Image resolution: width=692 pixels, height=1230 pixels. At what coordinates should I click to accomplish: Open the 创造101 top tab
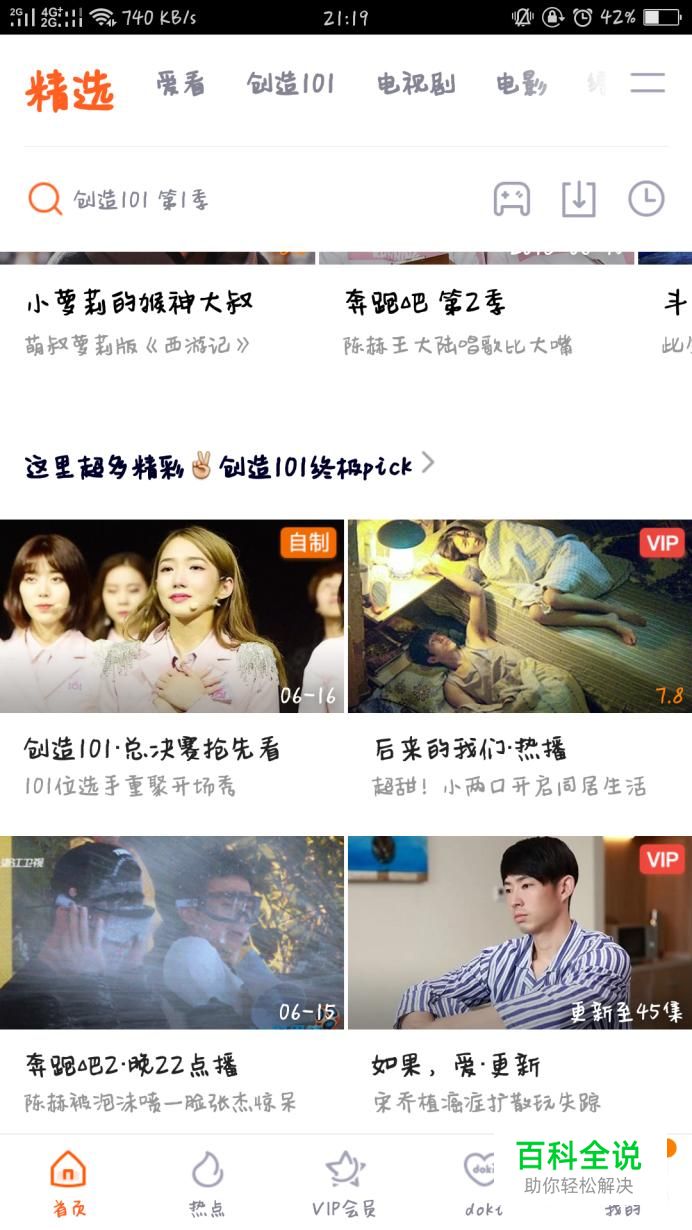290,84
